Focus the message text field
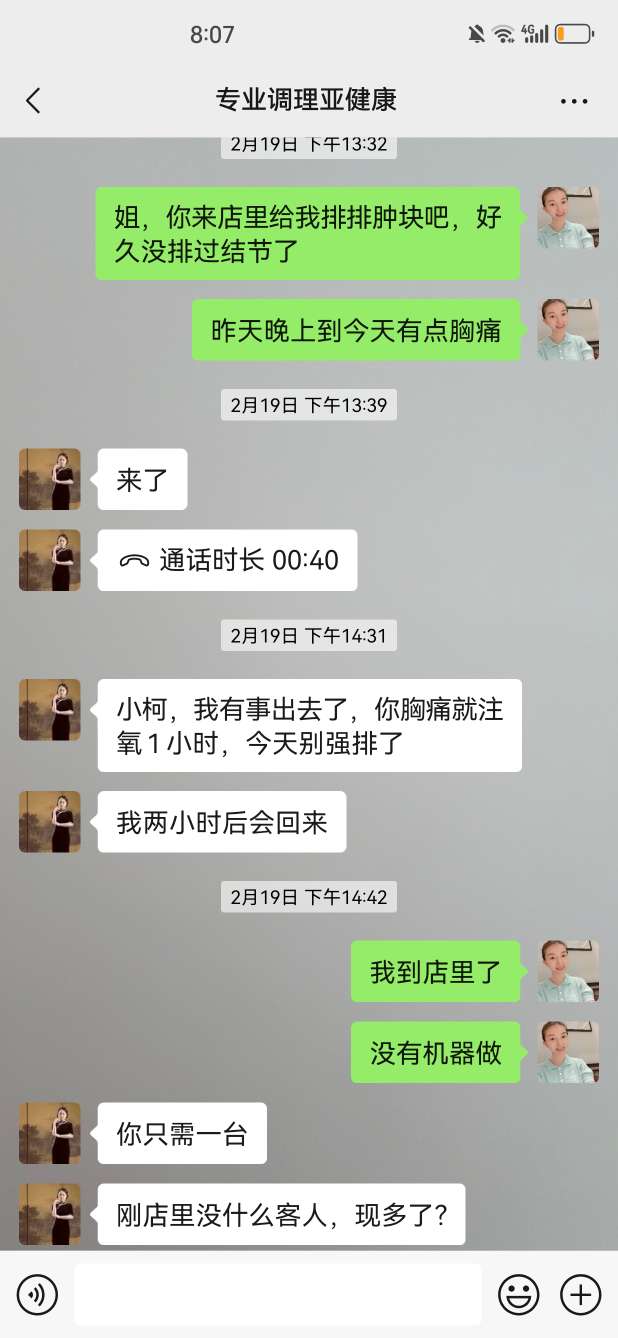This screenshot has height=1338, width=618. [x=277, y=1295]
